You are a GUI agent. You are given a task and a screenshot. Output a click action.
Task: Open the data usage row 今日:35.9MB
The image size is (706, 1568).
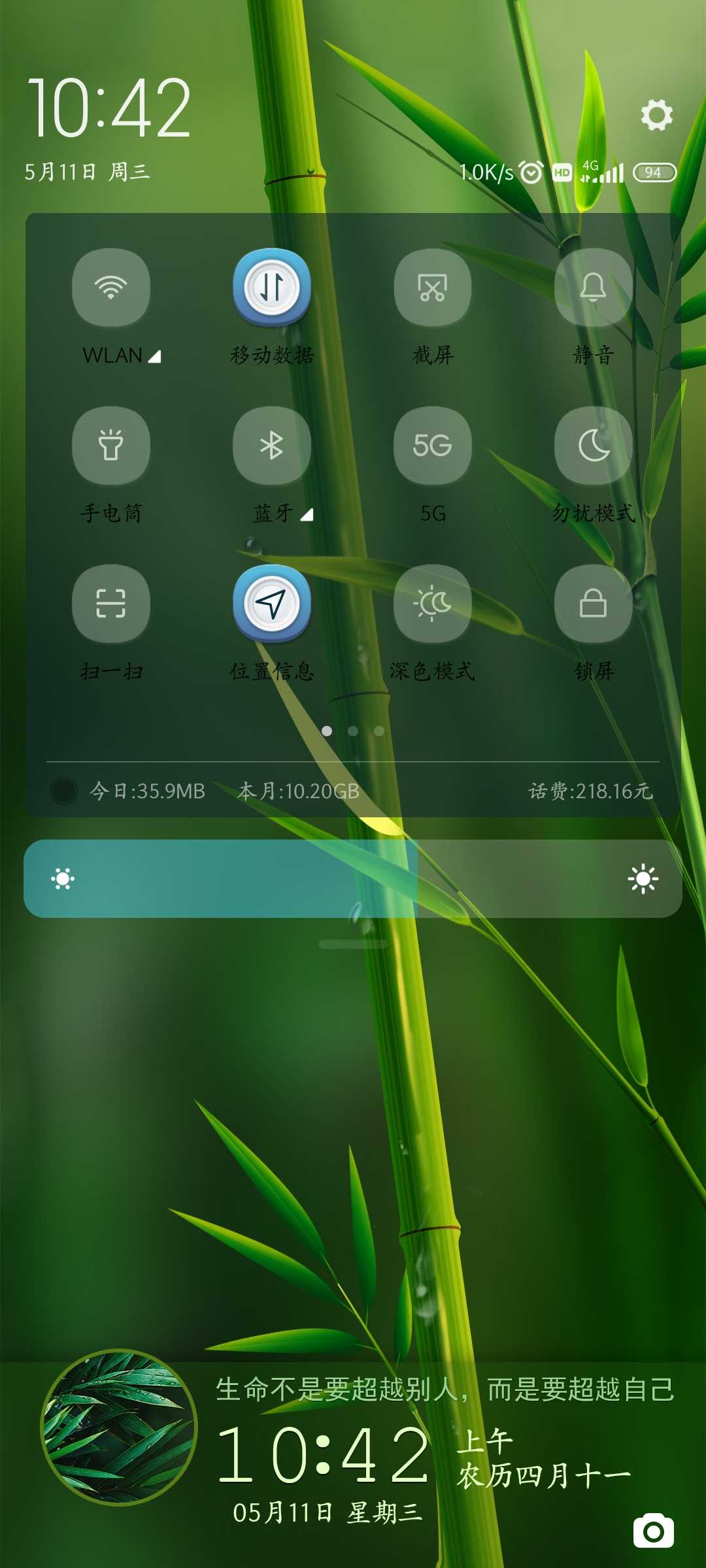point(148,791)
